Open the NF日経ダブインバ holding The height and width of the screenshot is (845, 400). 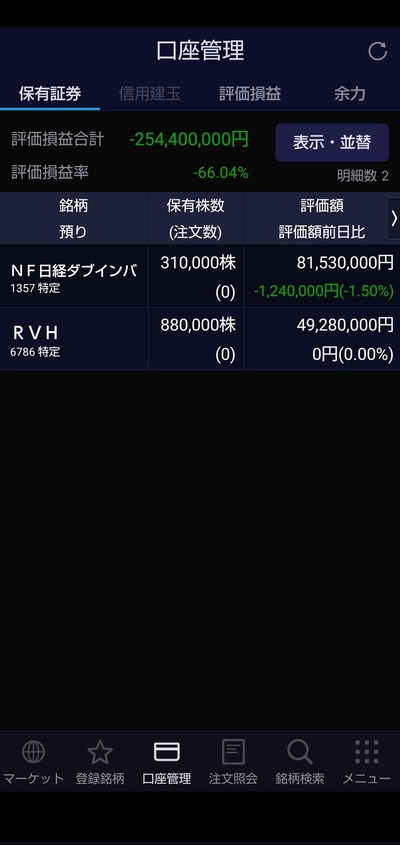tap(200, 276)
